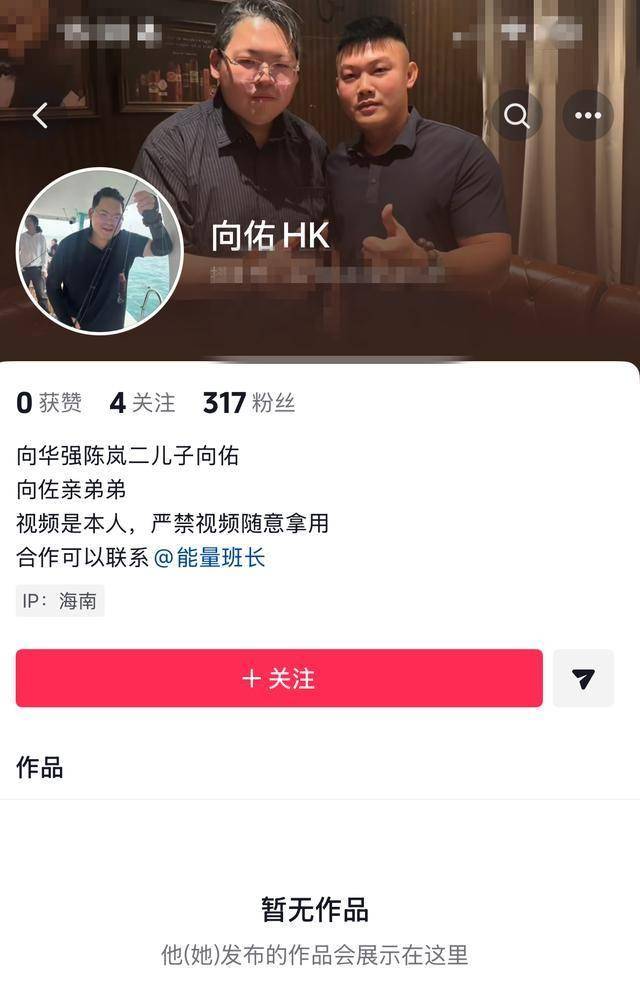Send a message via paper-plane button
This screenshot has height=985, width=640.
(x=583, y=678)
